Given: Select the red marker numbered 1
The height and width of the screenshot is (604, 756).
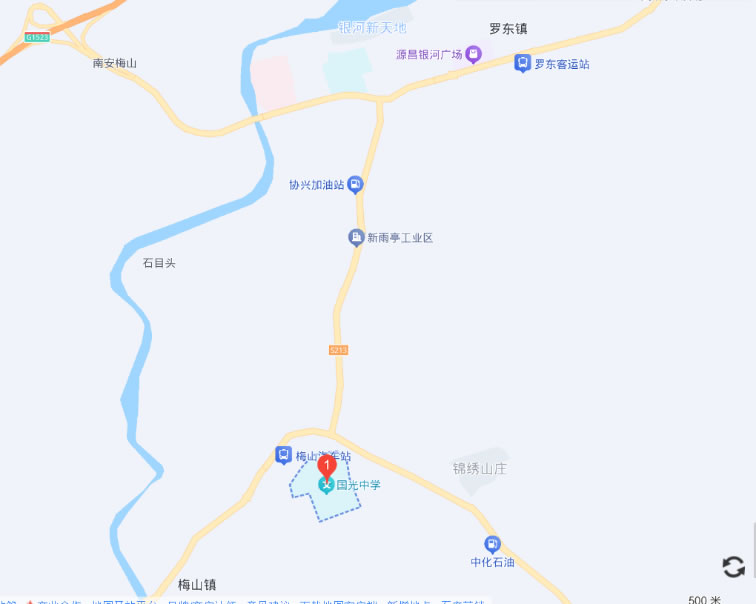Looking at the screenshot, I should click(x=326, y=465).
